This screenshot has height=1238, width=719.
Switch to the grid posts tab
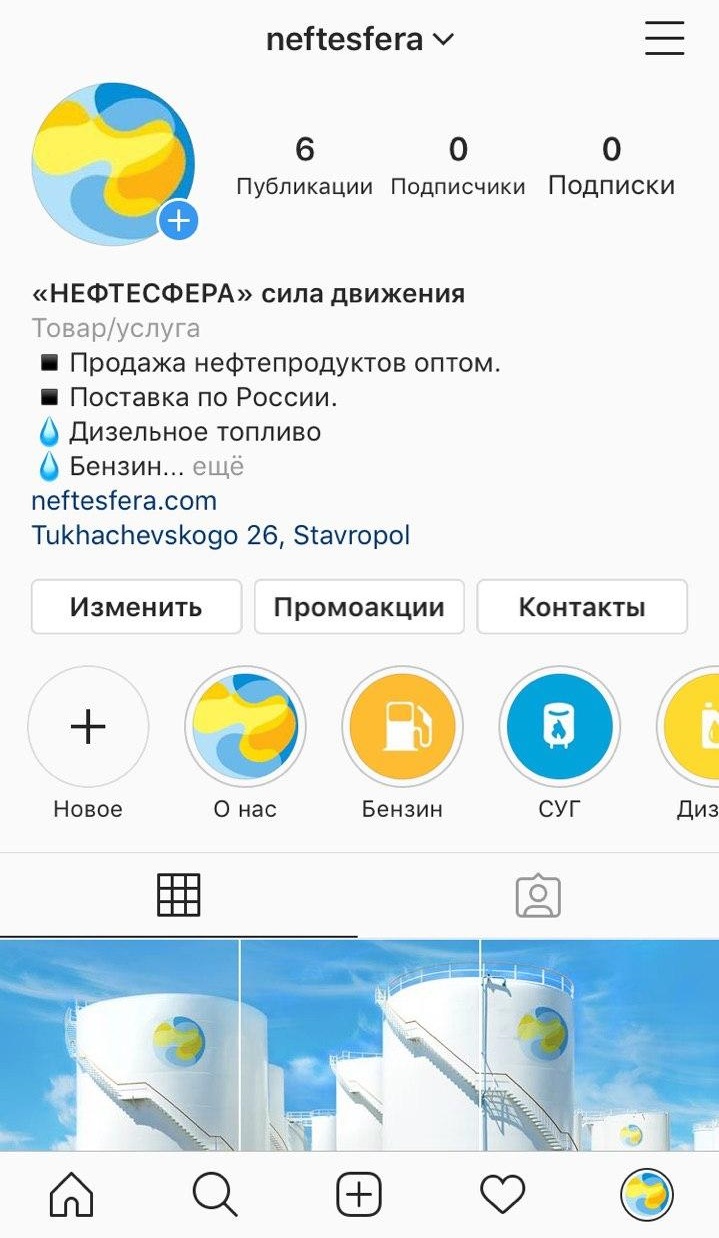coord(179,895)
